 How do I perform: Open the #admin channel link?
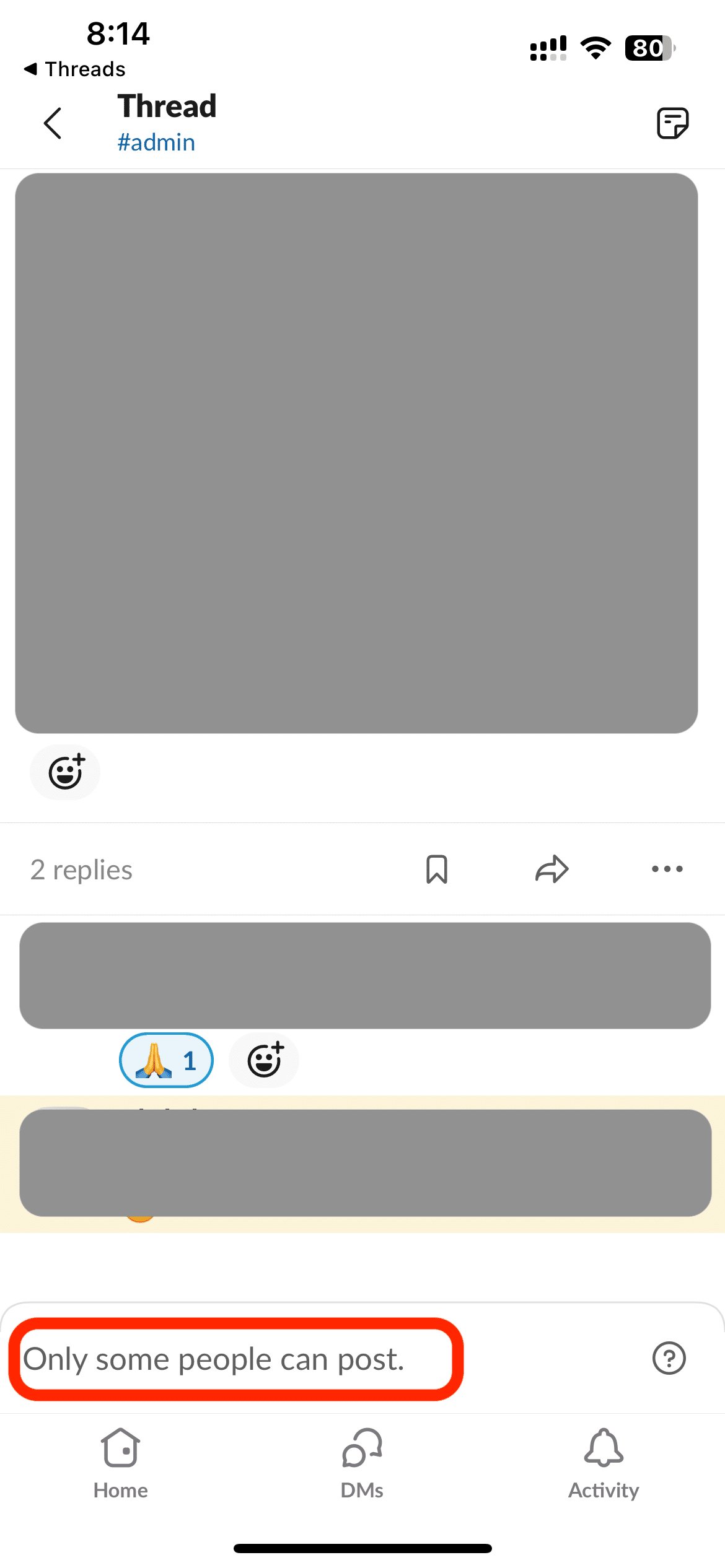(156, 142)
